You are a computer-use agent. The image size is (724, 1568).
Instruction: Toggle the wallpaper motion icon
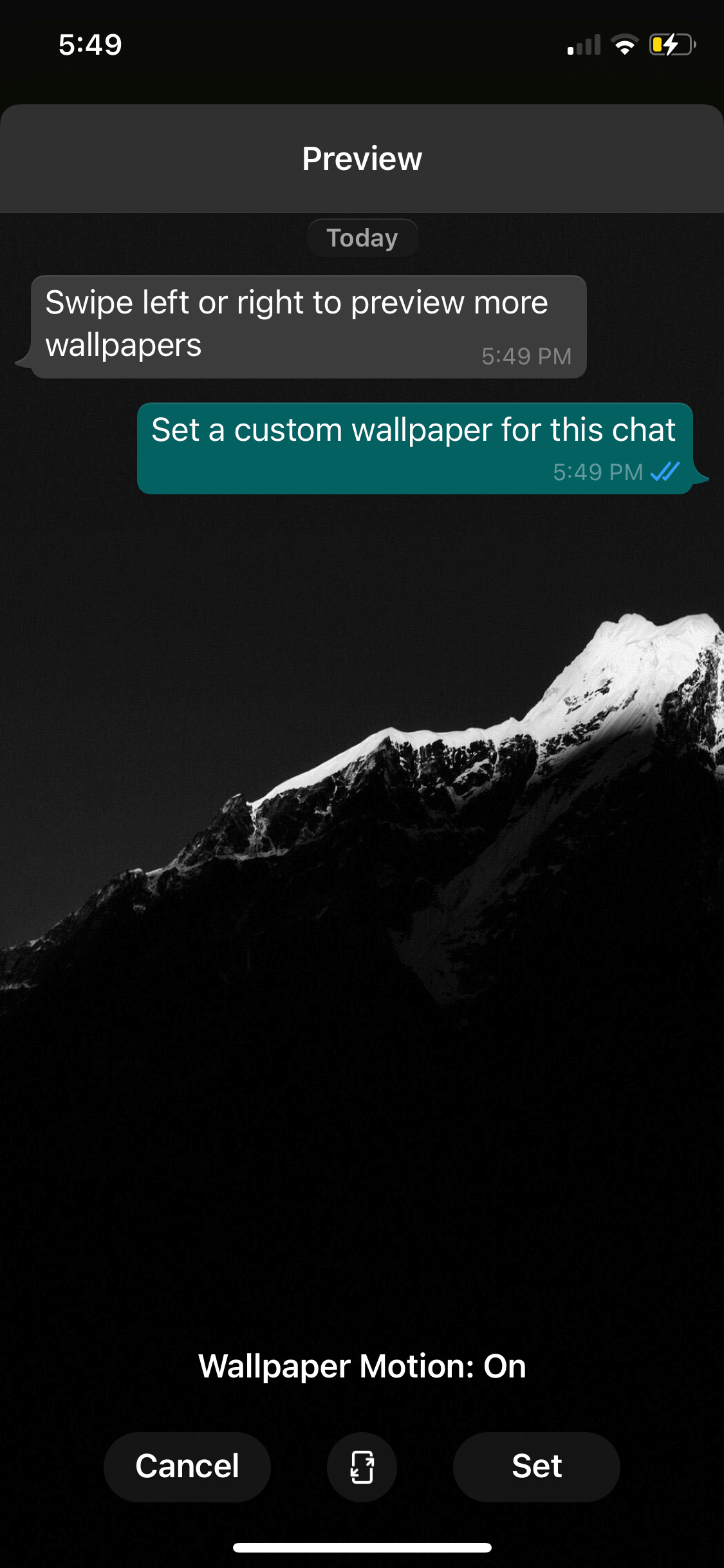(362, 1467)
